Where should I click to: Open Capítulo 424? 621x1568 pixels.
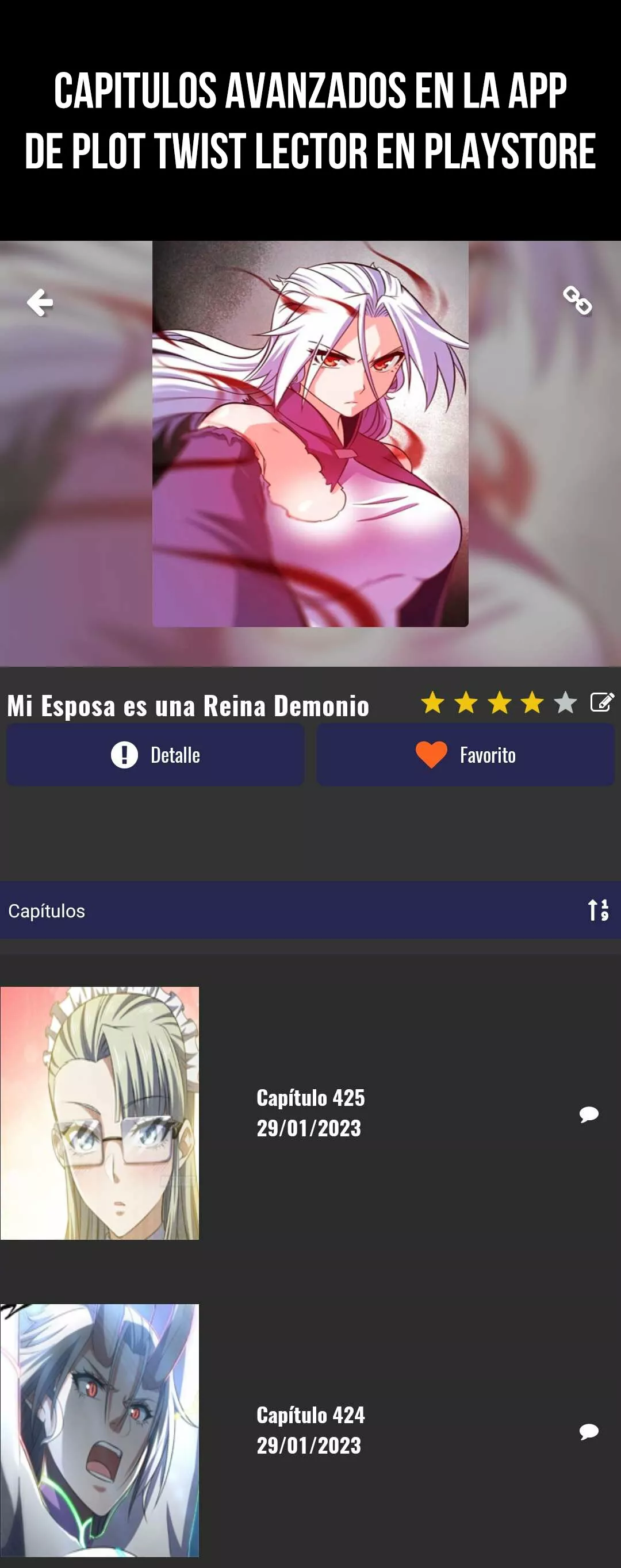tap(310, 1430)
